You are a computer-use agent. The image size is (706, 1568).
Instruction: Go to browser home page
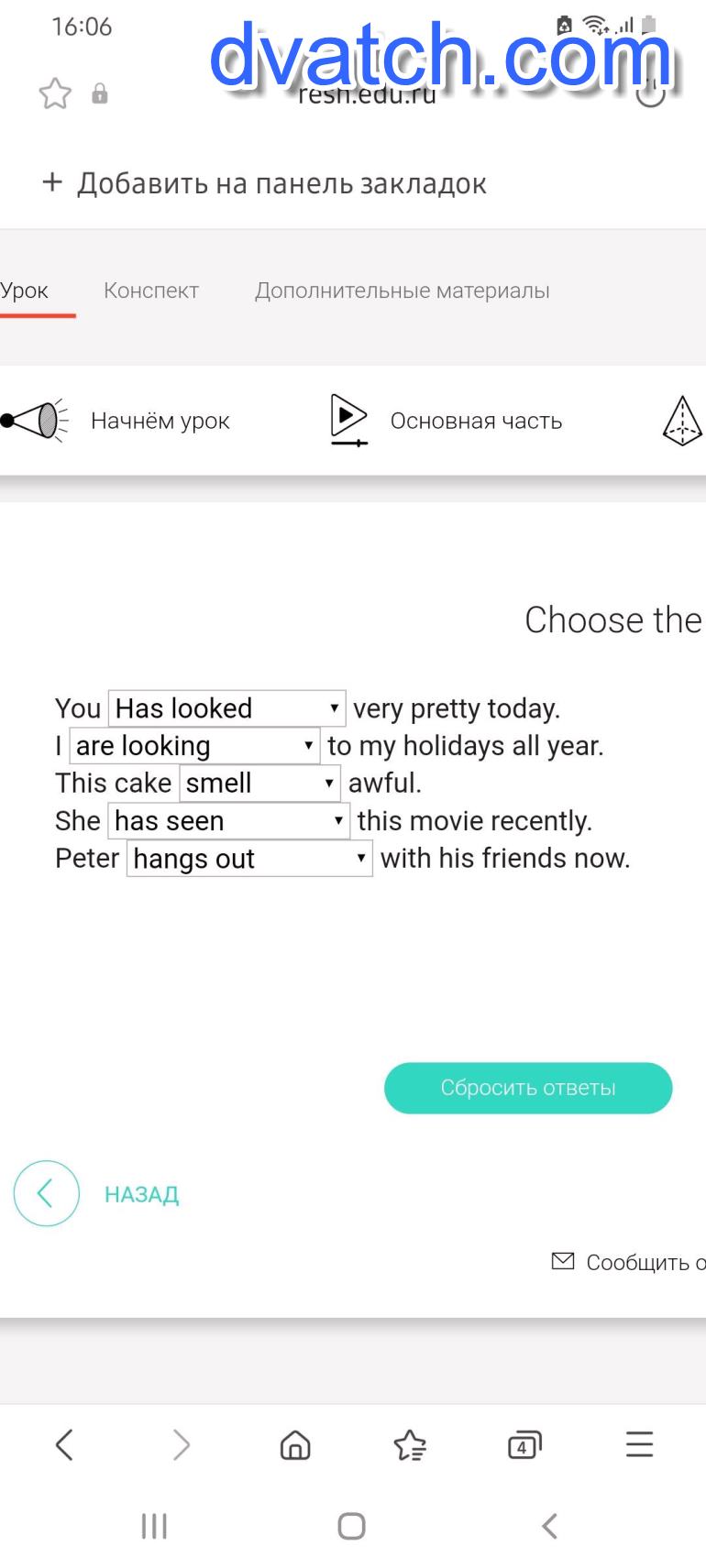click(x=295, y=1445)
